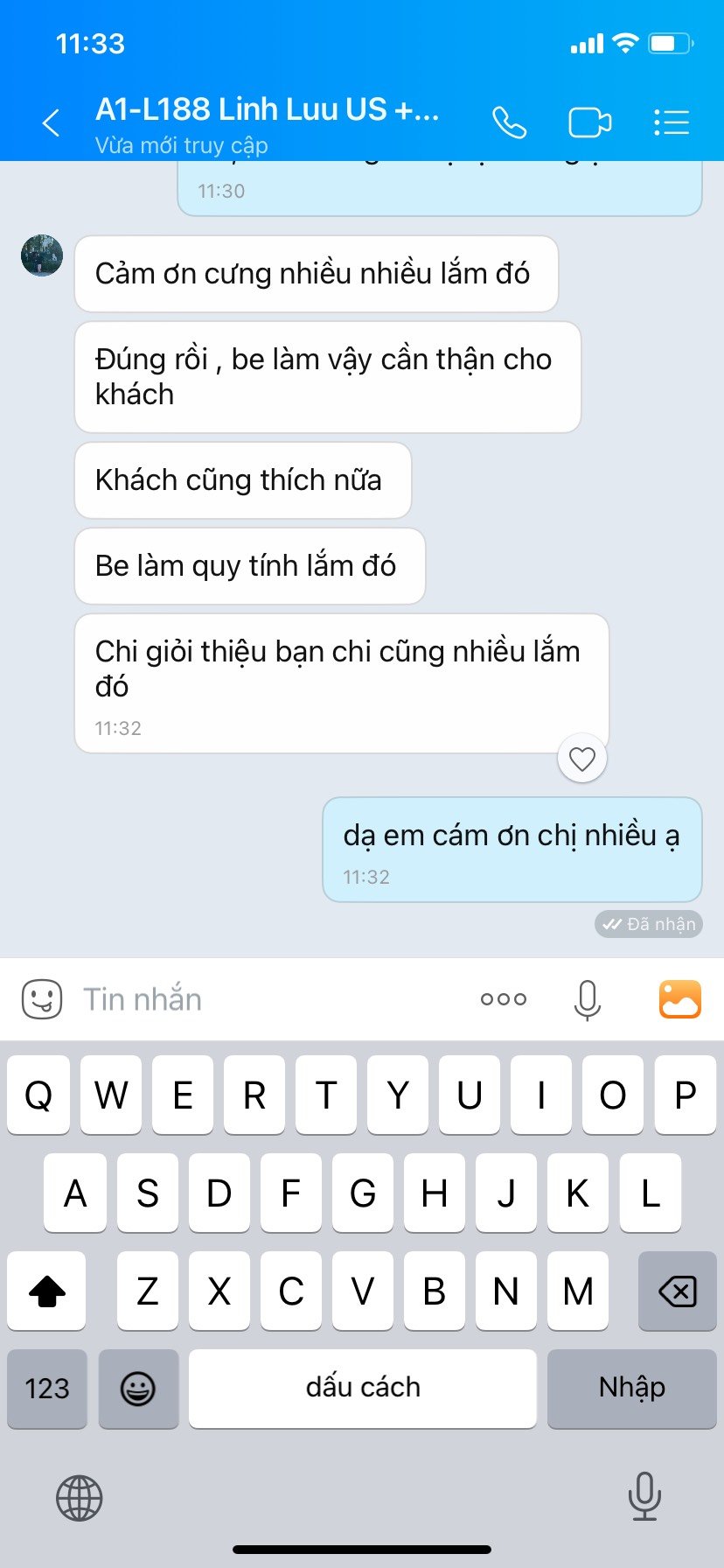This screenshot has height=1568, width=724.
Task: Open the conversation options menu
Action: point(672,122)
